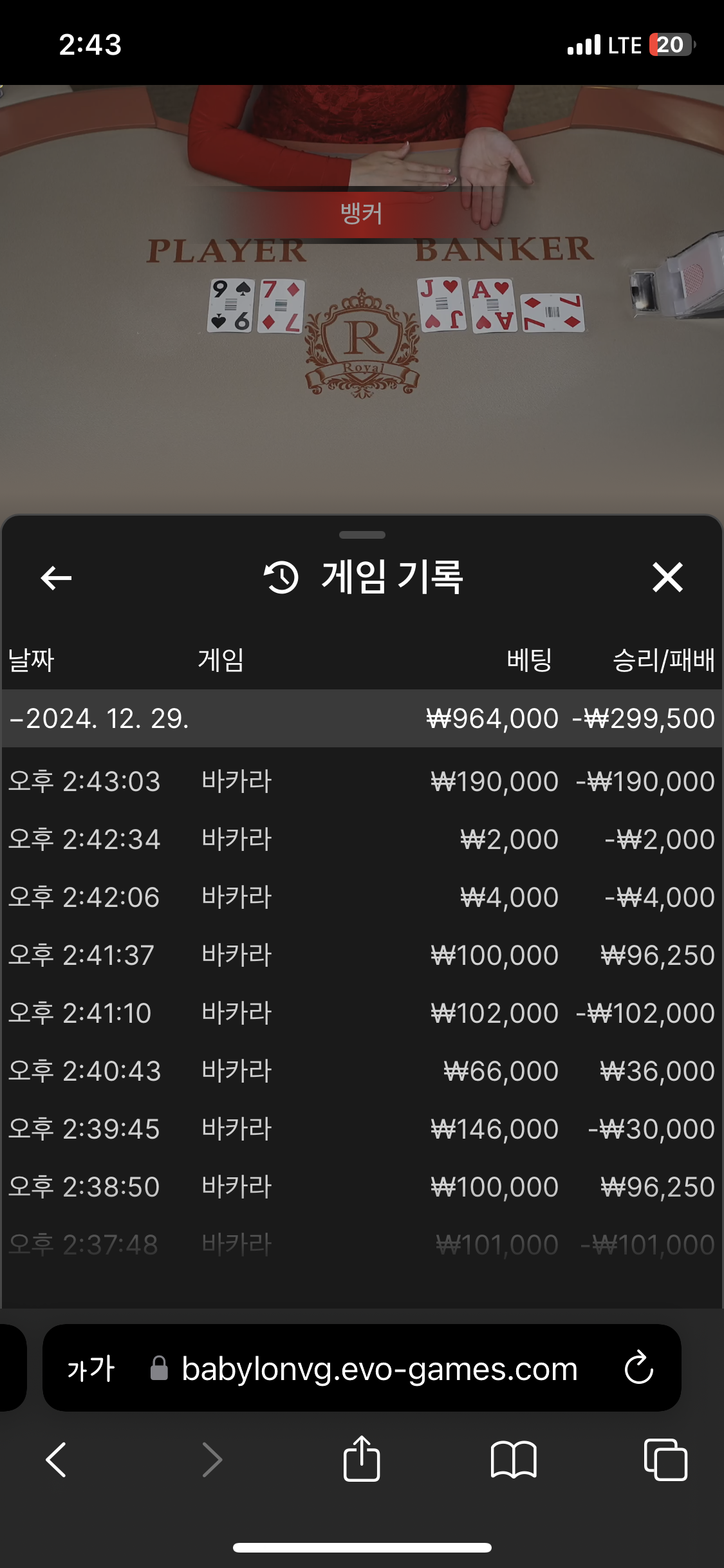Tap the babylonvg.evo-games.com address bar
The height and width of the screenshot is (1568, 724).
tap(378, 1368)
